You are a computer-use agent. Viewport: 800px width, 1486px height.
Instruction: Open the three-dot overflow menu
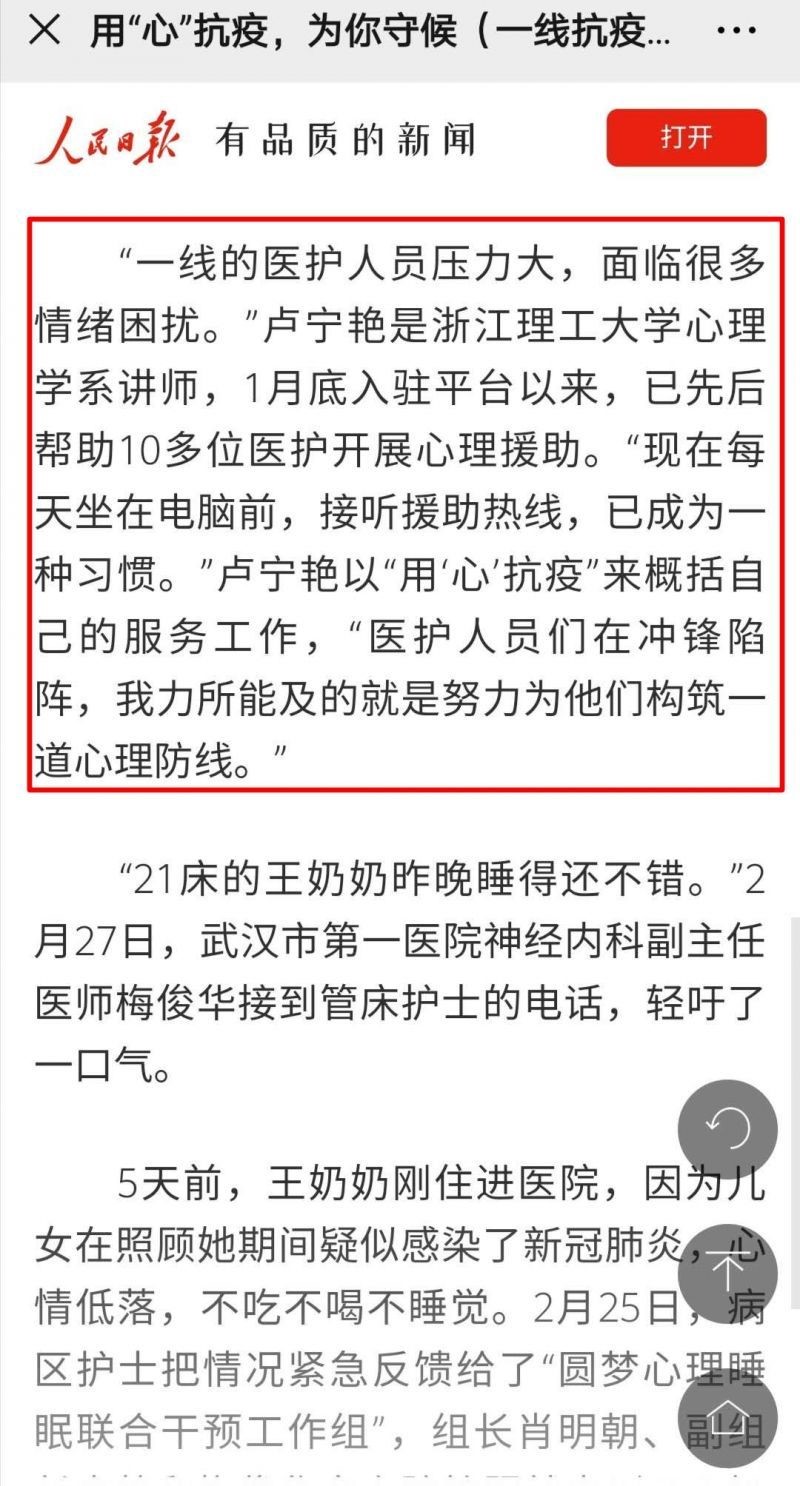738,32
